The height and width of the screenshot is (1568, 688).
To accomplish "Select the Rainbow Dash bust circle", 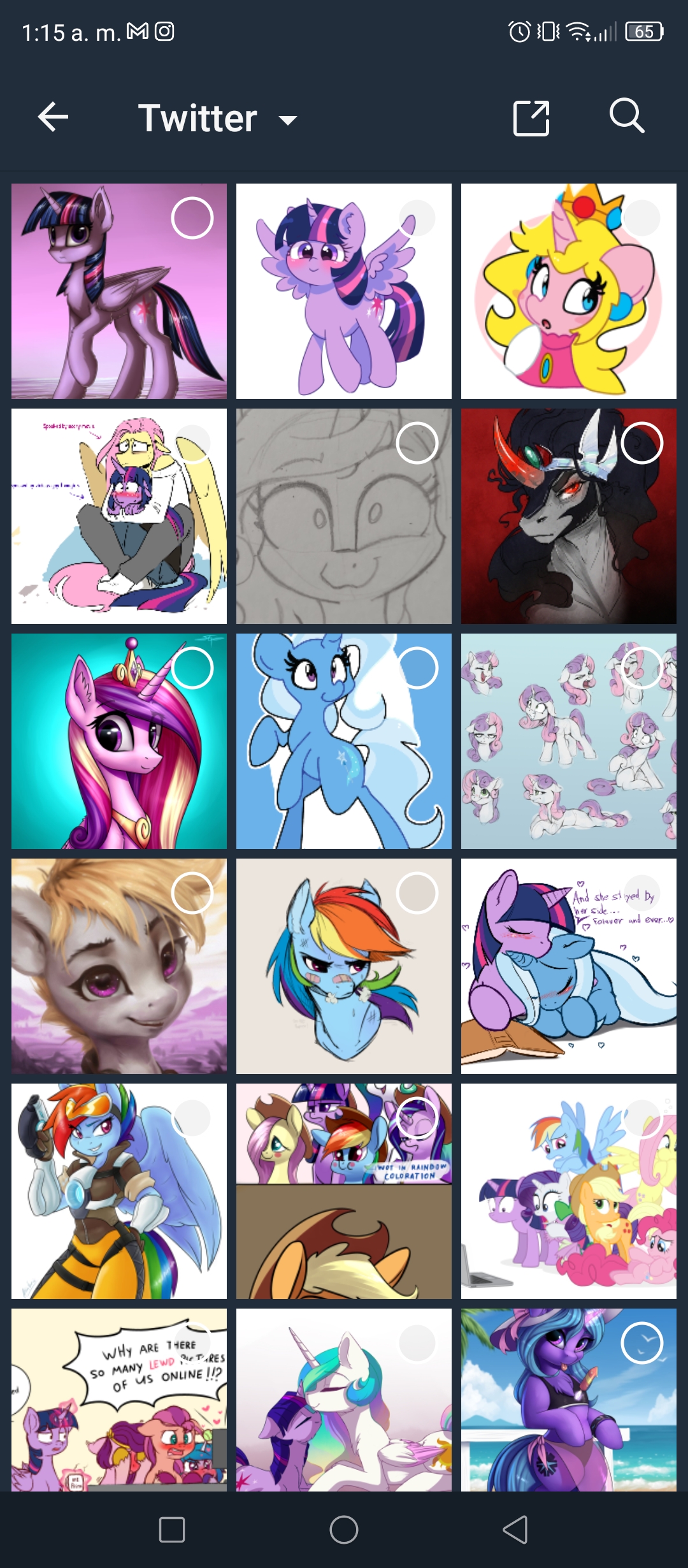I will tap(417, 893).
